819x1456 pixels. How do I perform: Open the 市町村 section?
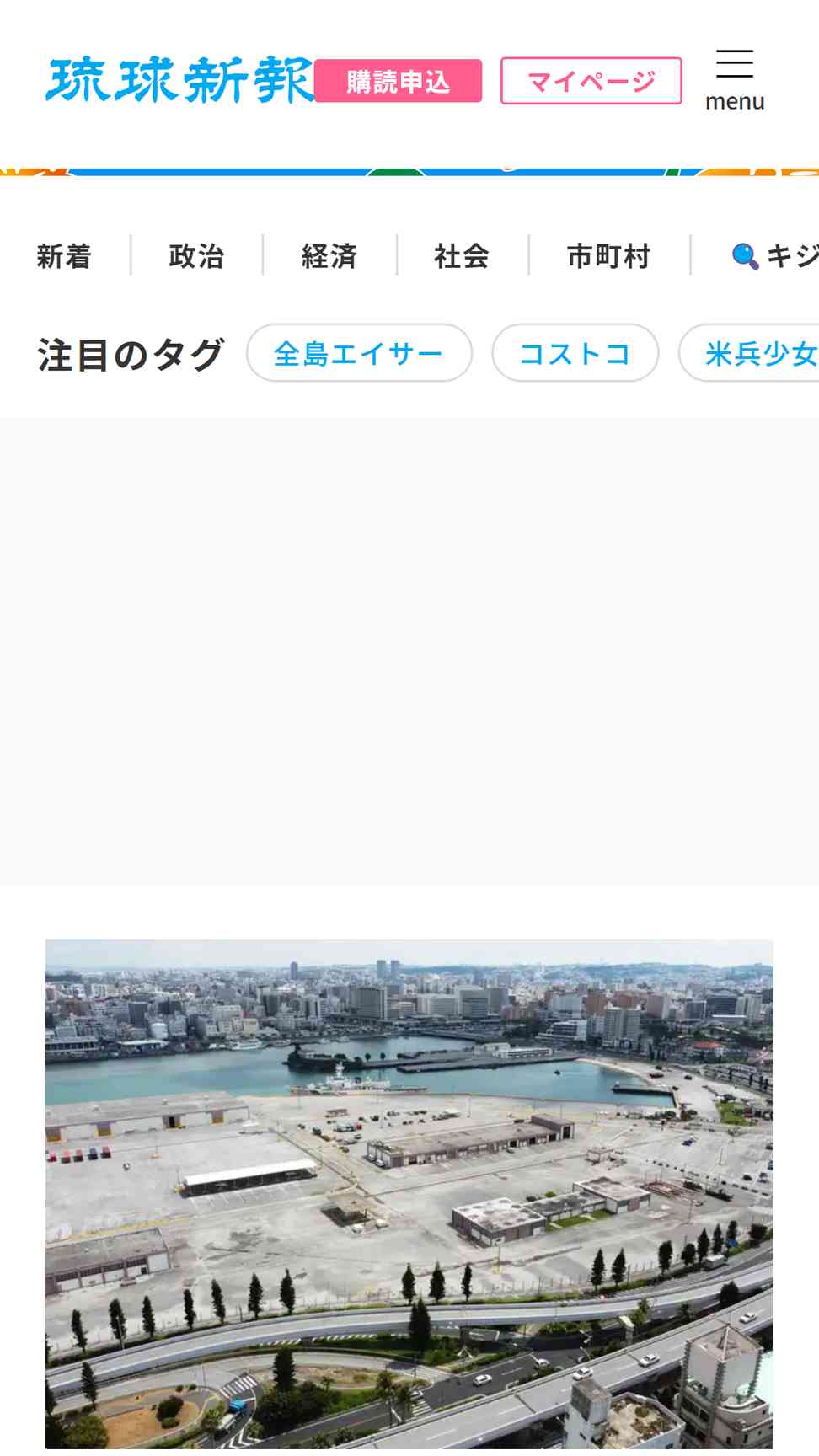coord(609,255)
